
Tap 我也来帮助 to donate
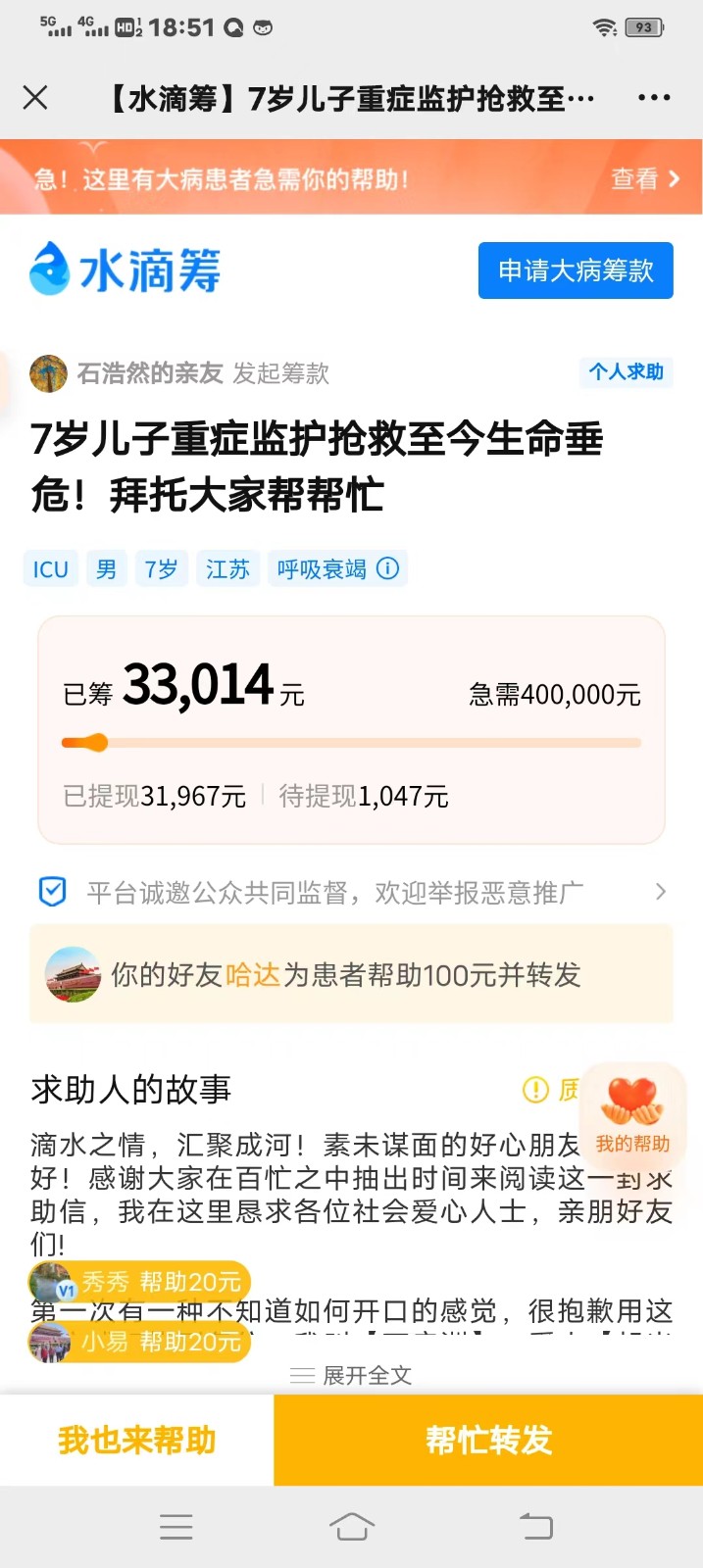pos(136,1440)
